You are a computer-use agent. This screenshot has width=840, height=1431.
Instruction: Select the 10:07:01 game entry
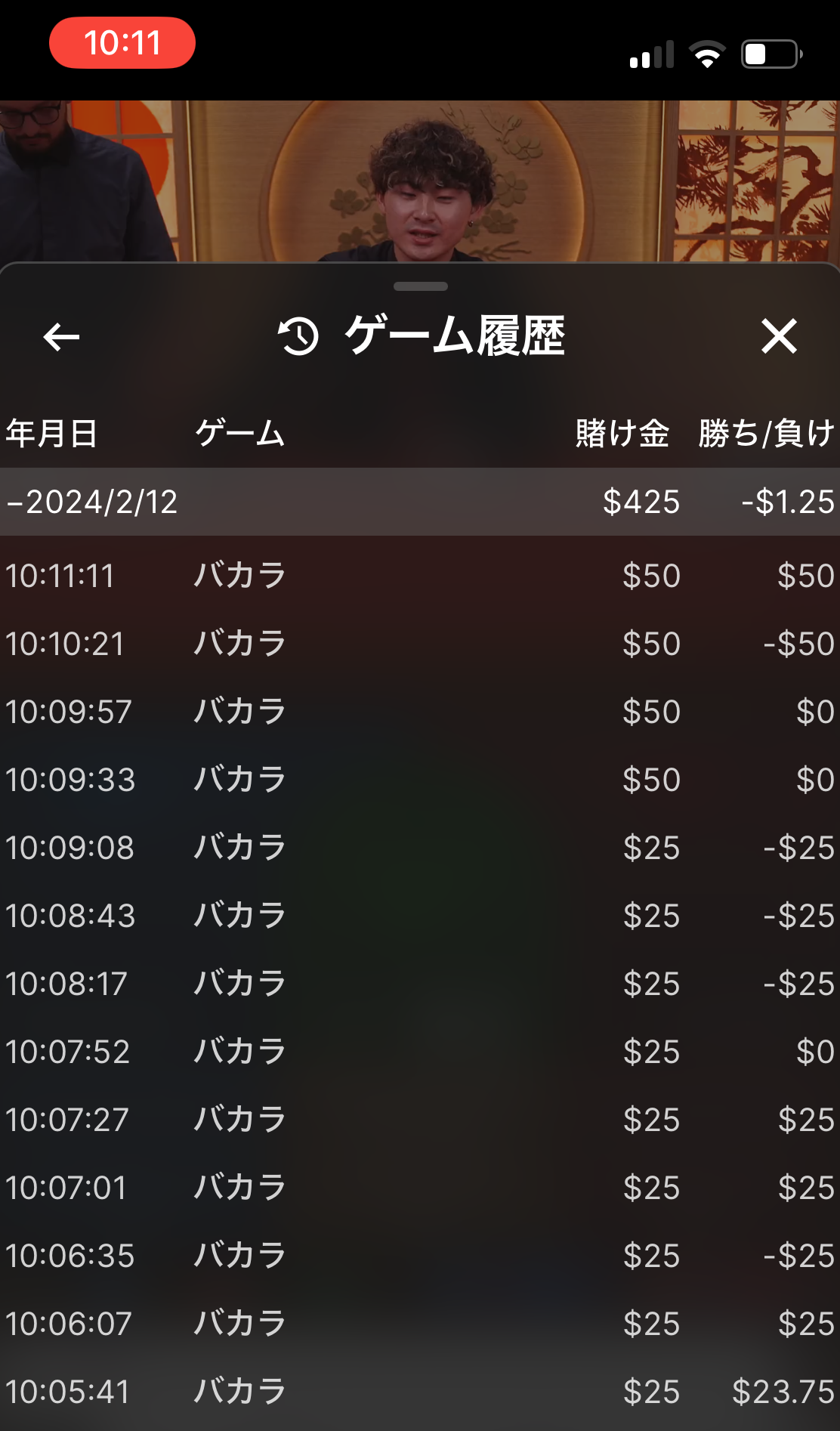point(420,1188)
